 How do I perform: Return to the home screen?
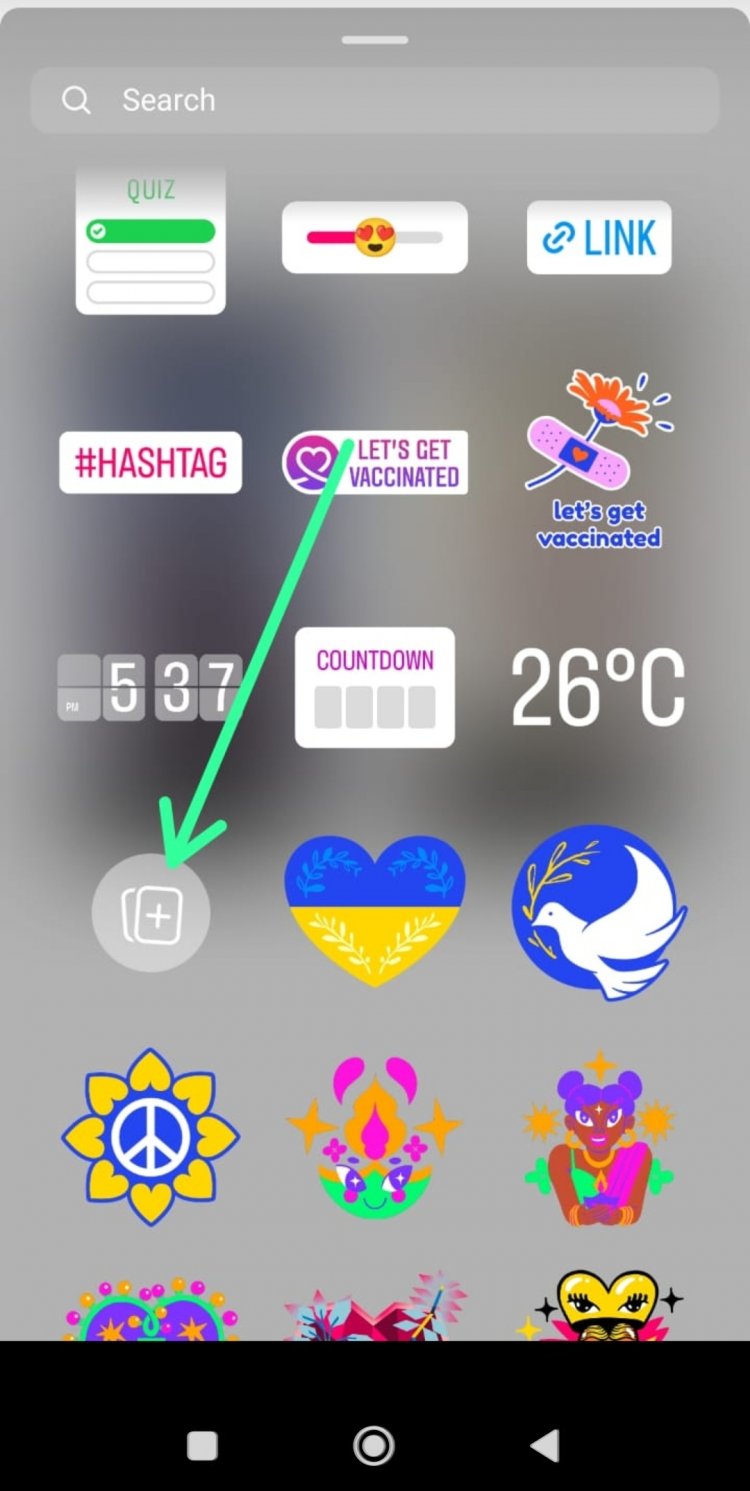374,1445
